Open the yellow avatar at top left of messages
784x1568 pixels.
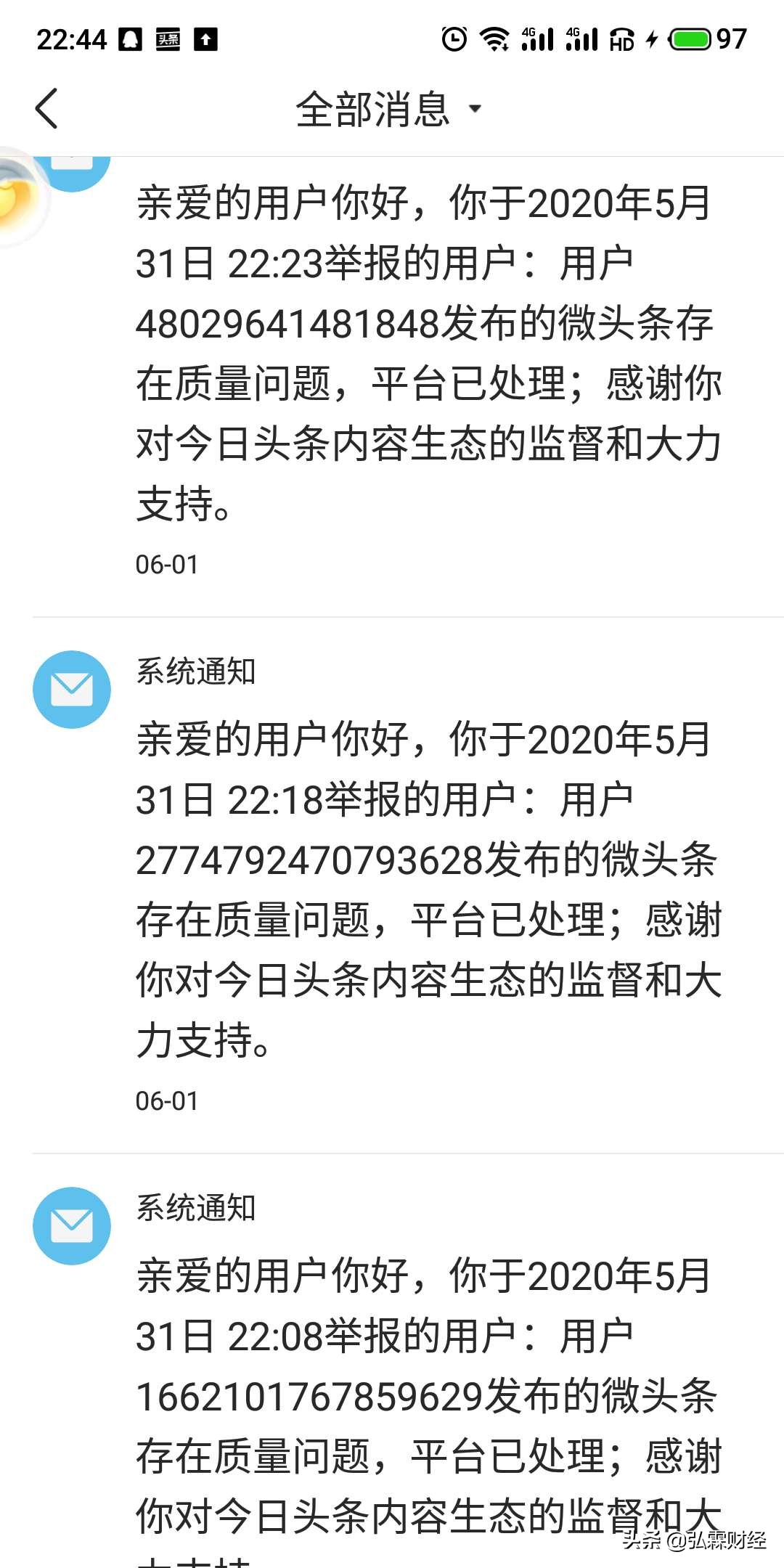pyautogui.click(x=22, y=196)
